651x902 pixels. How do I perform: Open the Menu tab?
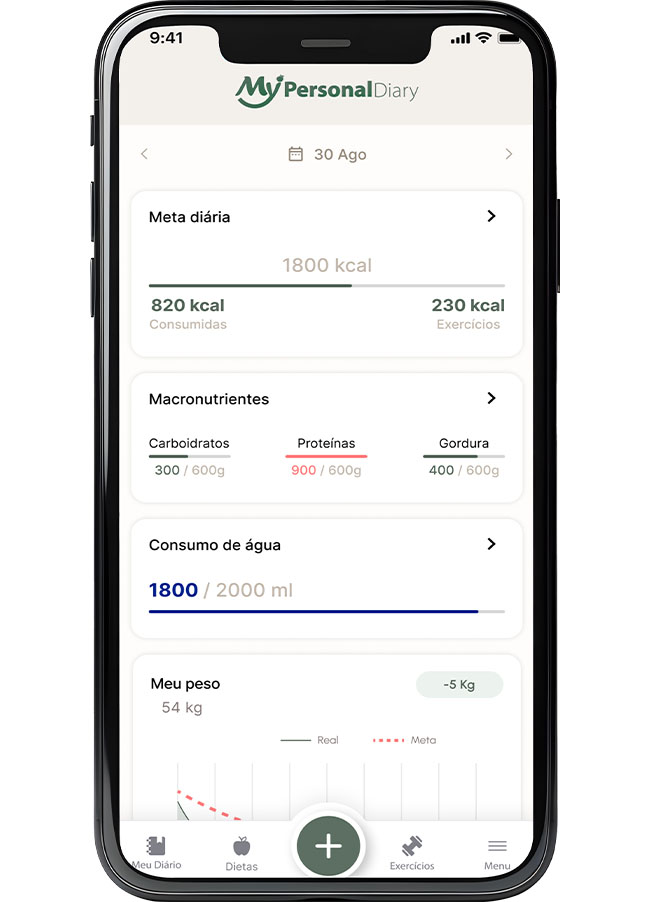coord(497,853)
